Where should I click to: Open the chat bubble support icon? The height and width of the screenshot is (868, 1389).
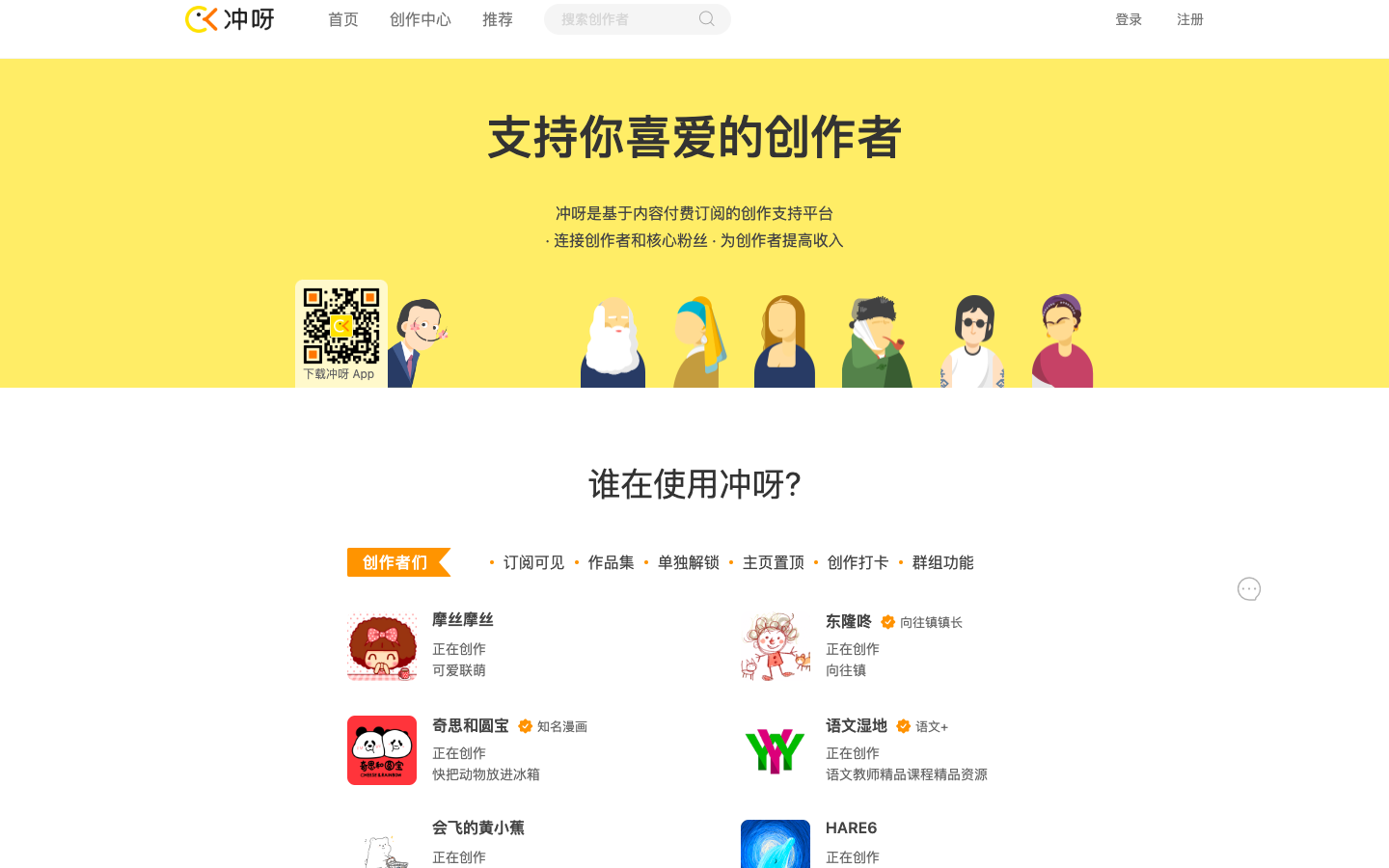click(1249, 589)
